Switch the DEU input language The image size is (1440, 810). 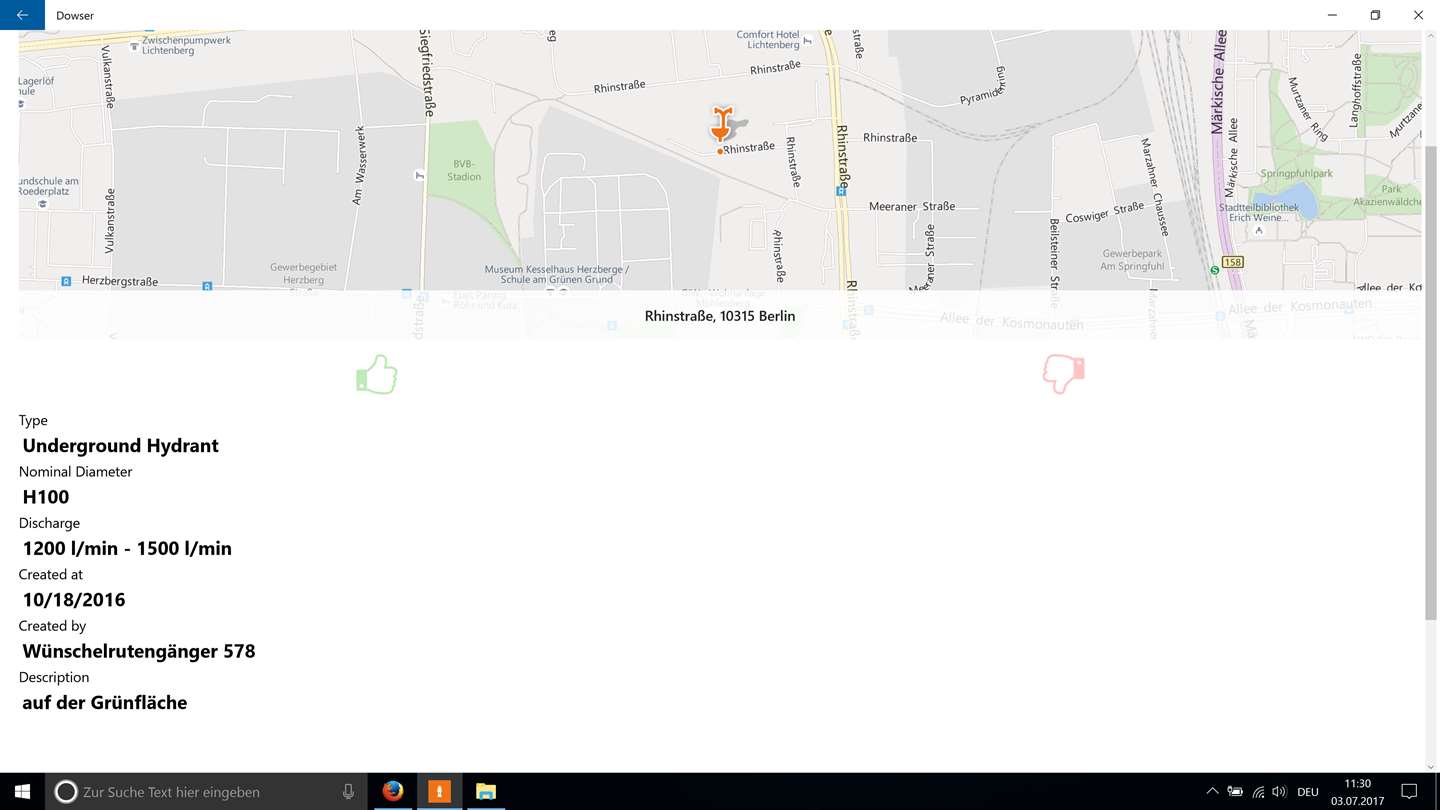1307,791
